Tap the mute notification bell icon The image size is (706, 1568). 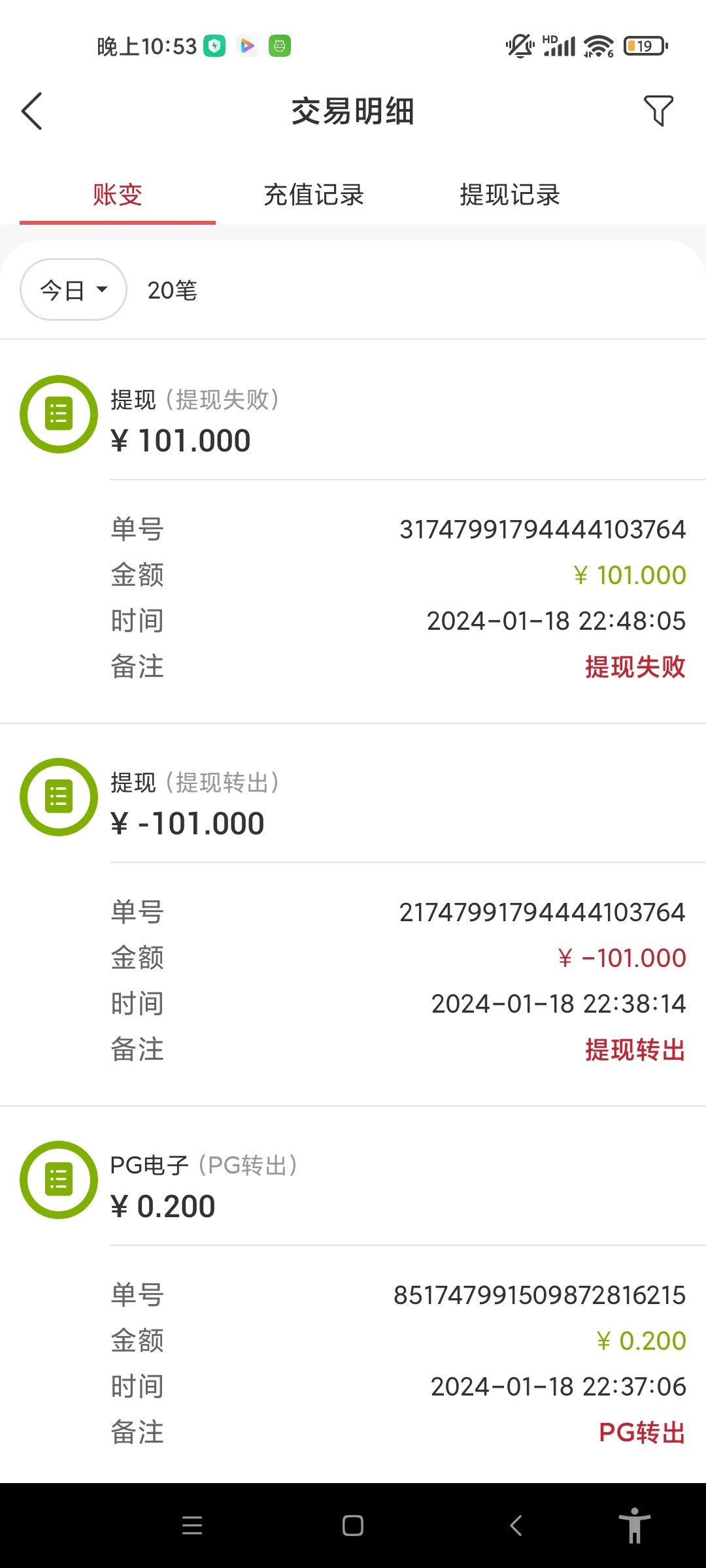click(x=518, y=46)
